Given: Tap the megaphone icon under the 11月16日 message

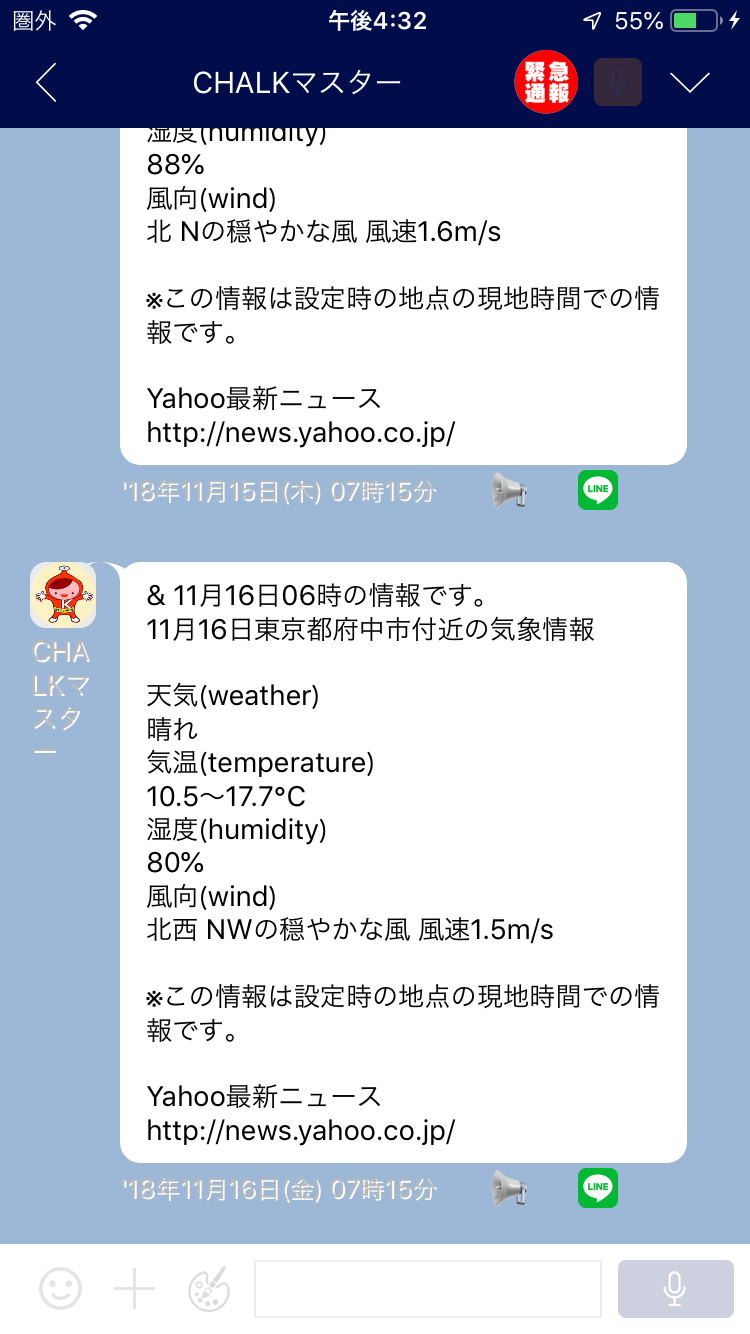Looking at the screenshot, I should point(509,1189).
